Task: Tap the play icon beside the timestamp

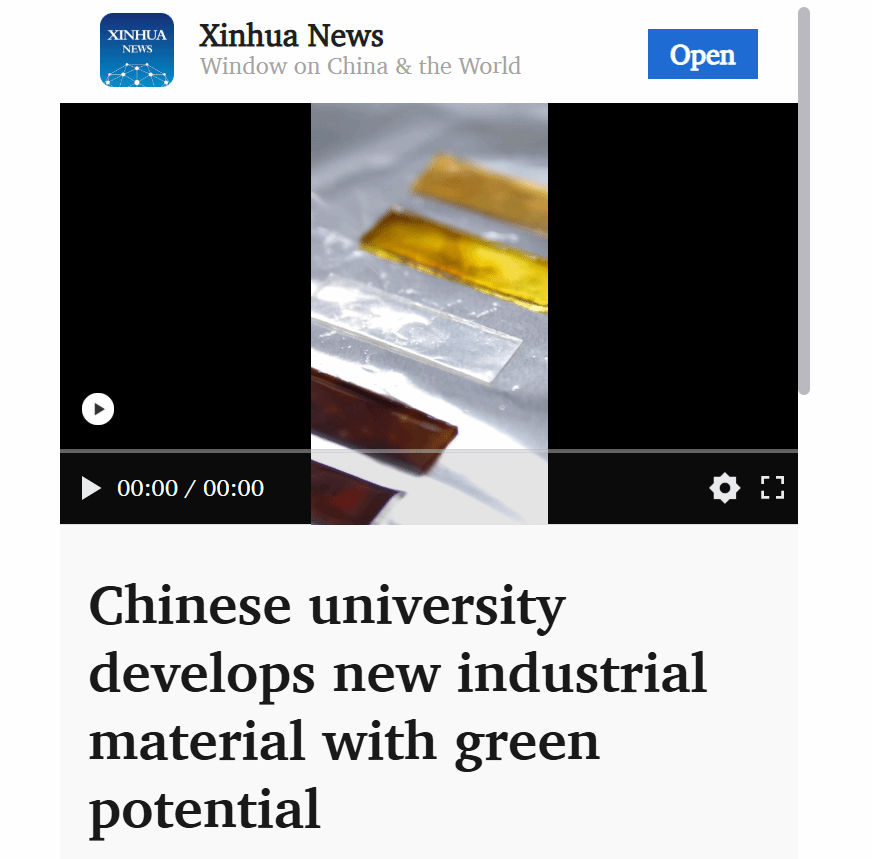Action: pos(91,488)
